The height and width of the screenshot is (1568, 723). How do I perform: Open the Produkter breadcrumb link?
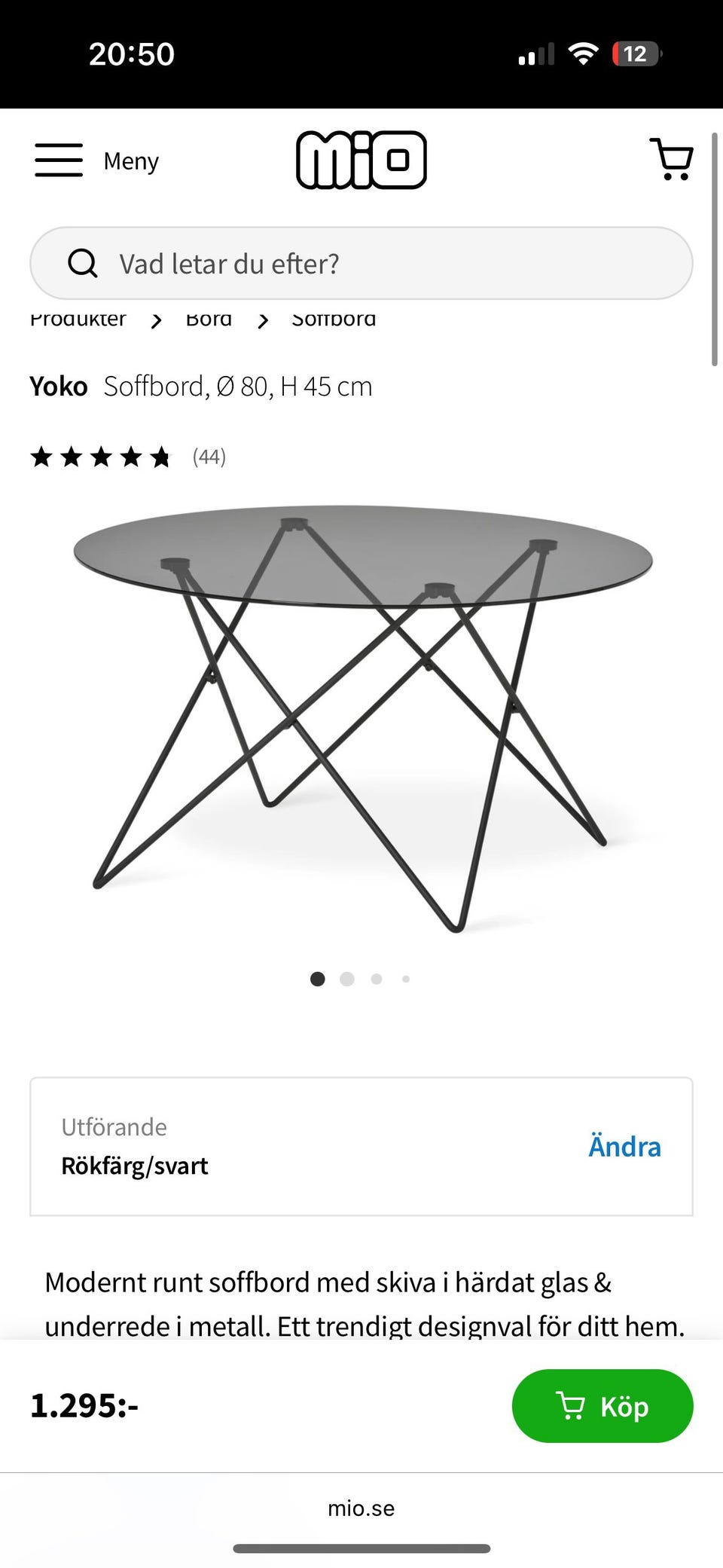coord(78,321)
